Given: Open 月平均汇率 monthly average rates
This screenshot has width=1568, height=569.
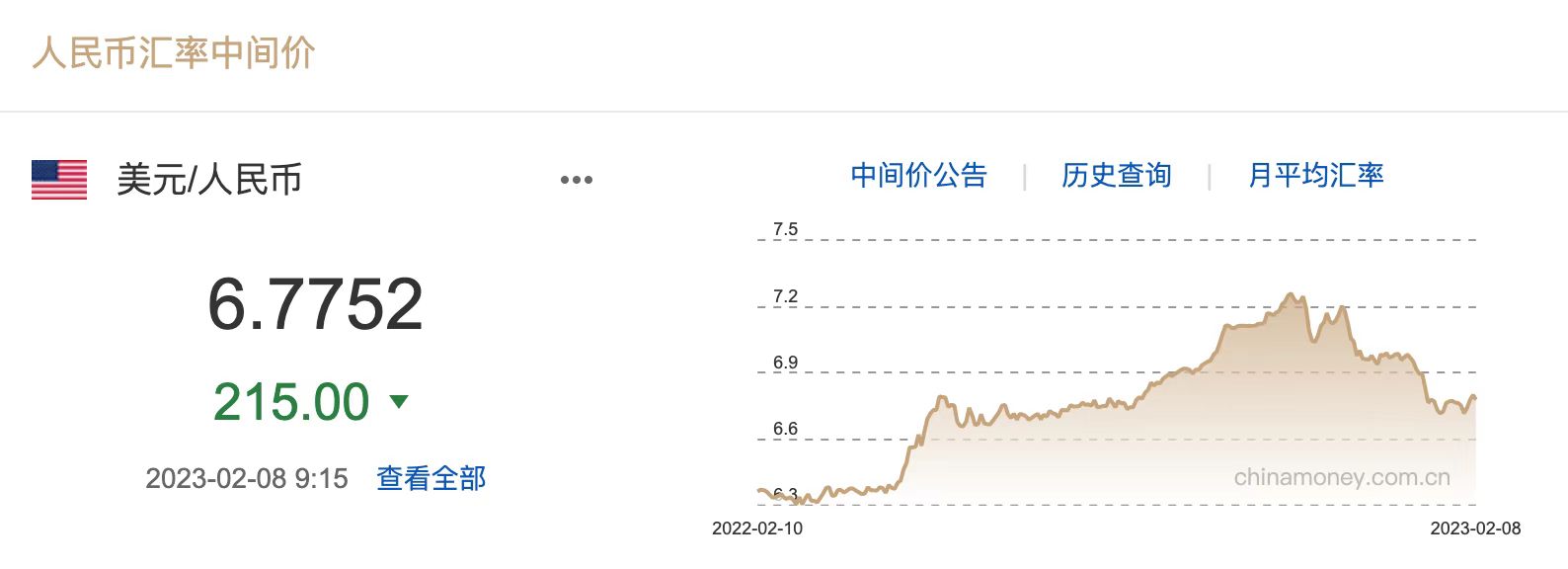Looking at the screenshot, I should pyautogui.click(x=1315, y=176).
